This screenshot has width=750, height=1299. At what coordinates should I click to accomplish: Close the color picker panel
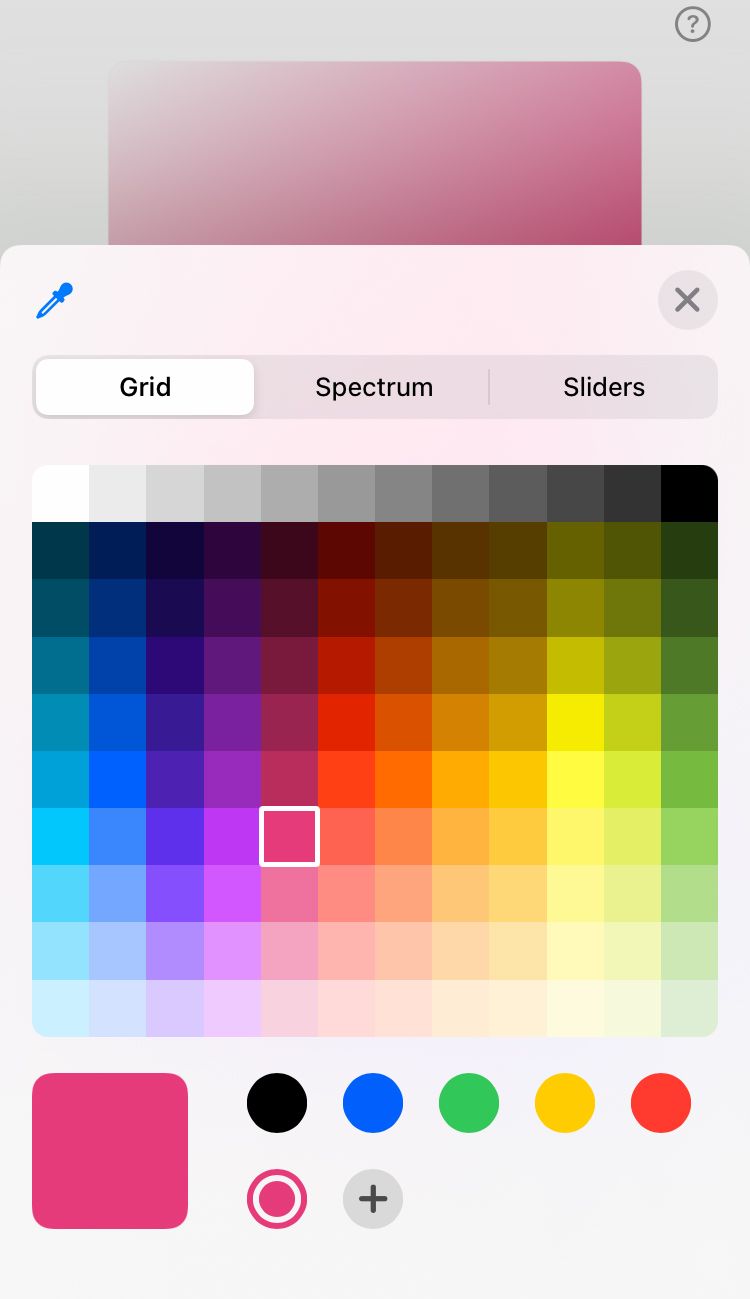687,300
